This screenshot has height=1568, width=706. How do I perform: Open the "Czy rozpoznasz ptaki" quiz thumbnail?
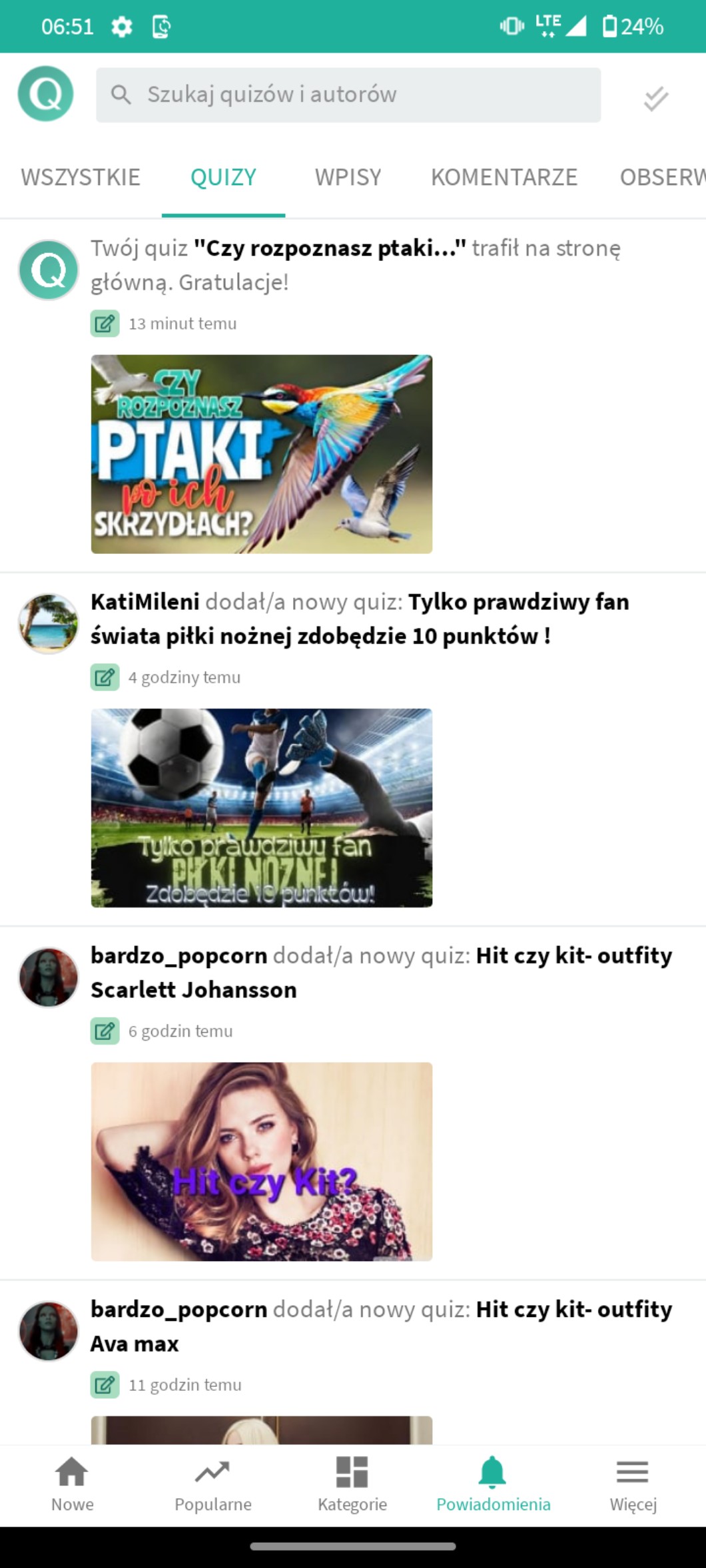click(x=261, y=454)
